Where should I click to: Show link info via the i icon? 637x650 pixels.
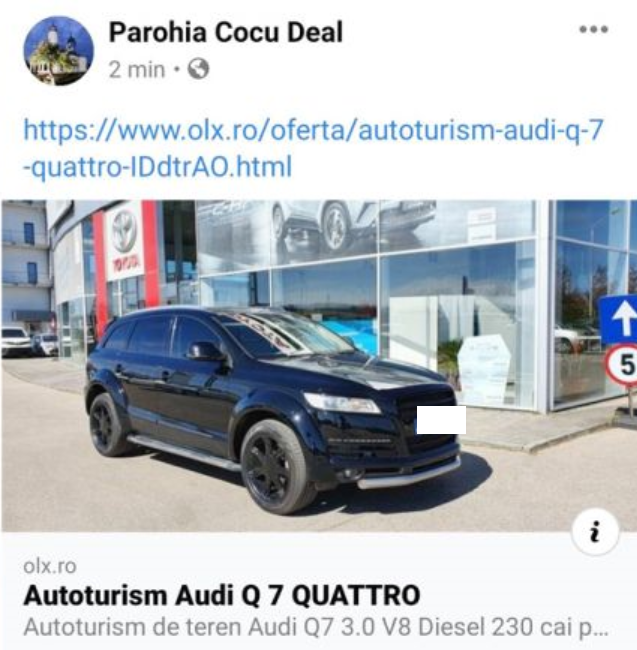[x=595, y=535]
